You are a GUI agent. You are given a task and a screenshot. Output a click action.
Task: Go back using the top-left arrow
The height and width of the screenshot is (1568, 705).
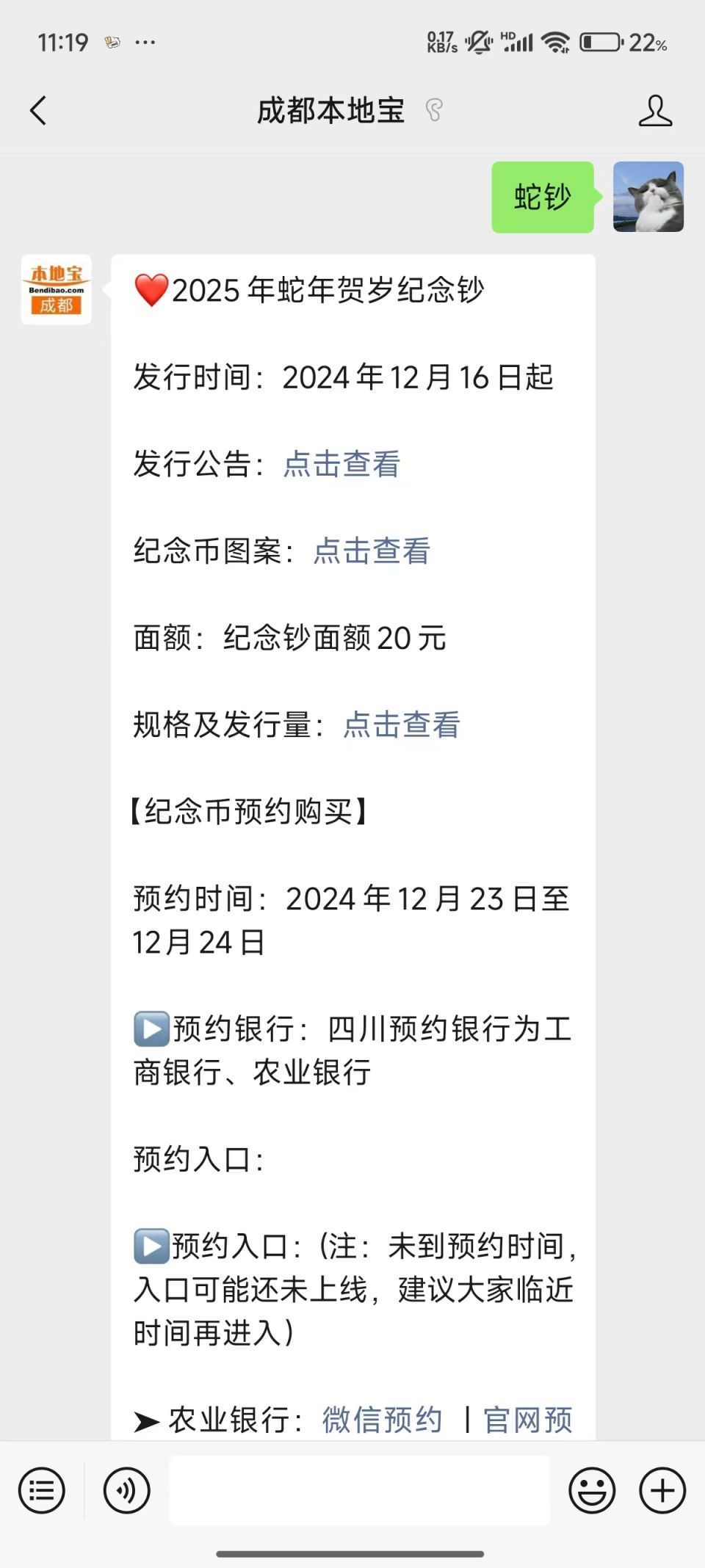[38, 111]
